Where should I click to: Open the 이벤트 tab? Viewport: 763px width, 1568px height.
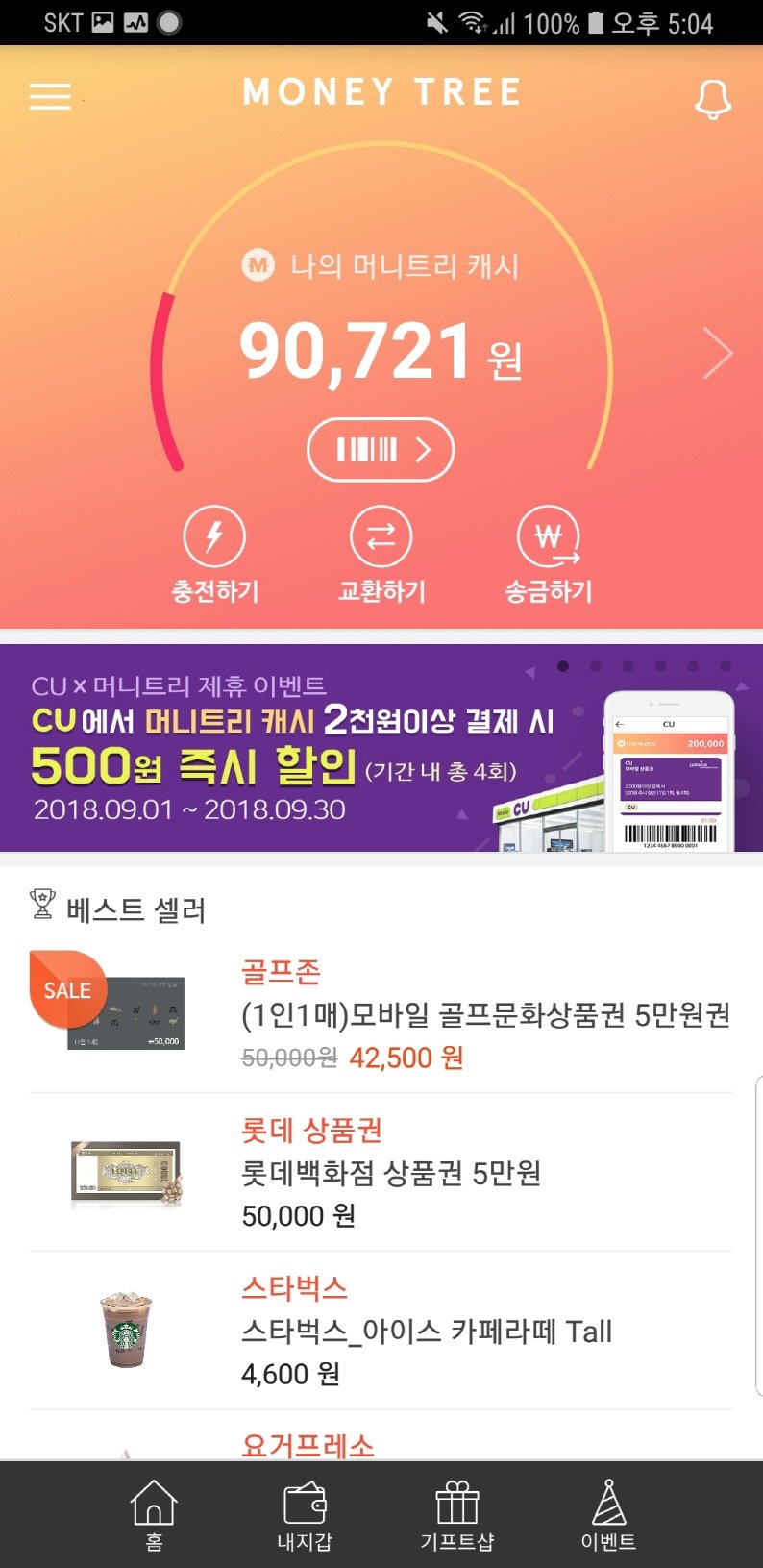608,1514
